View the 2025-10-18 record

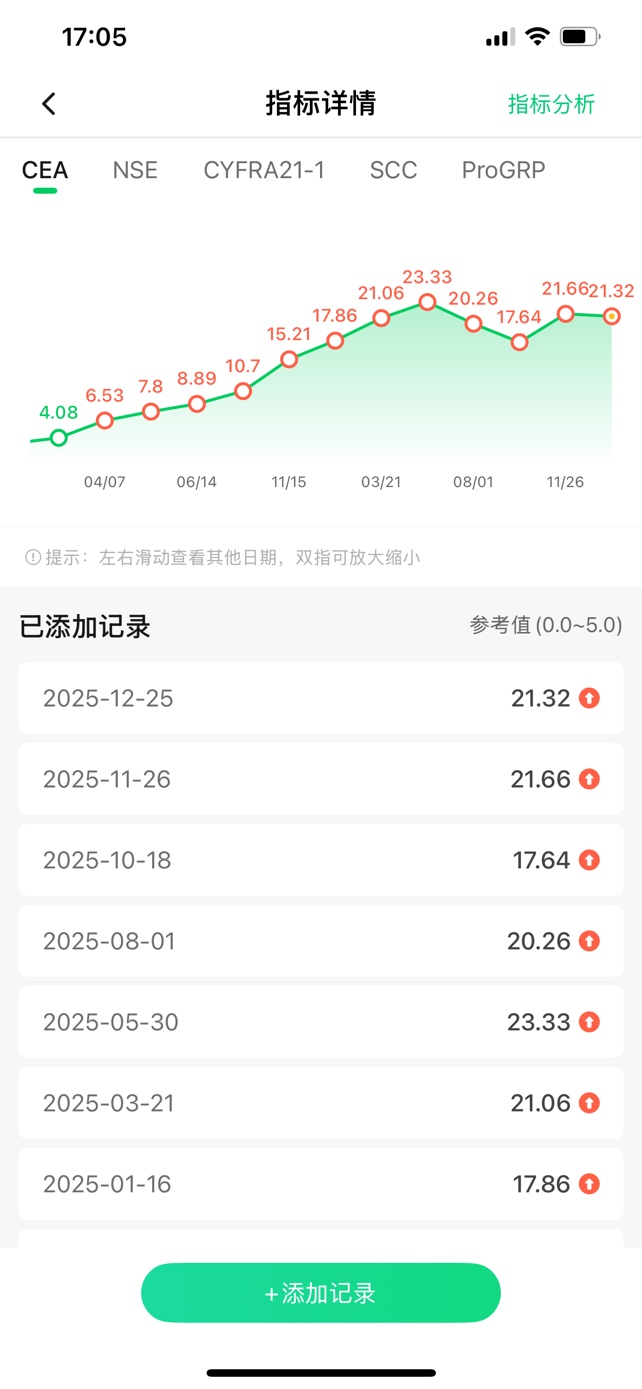pos(320,860)
